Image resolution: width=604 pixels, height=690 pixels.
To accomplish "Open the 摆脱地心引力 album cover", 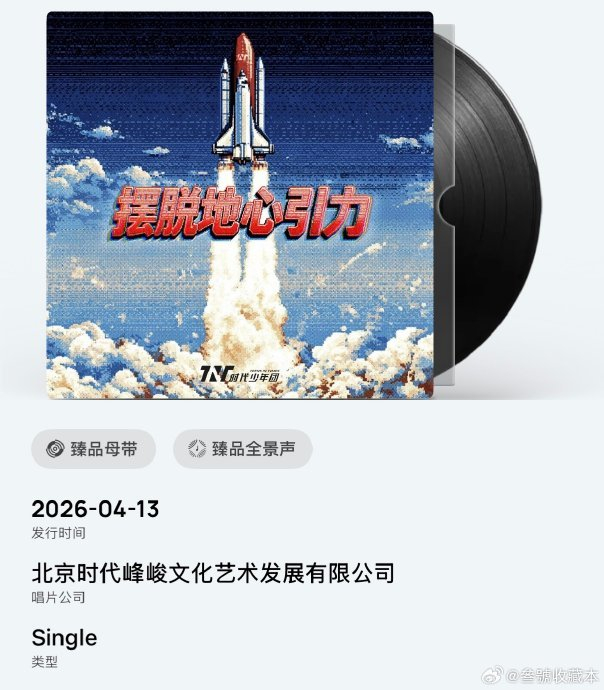I will (240, 205).
